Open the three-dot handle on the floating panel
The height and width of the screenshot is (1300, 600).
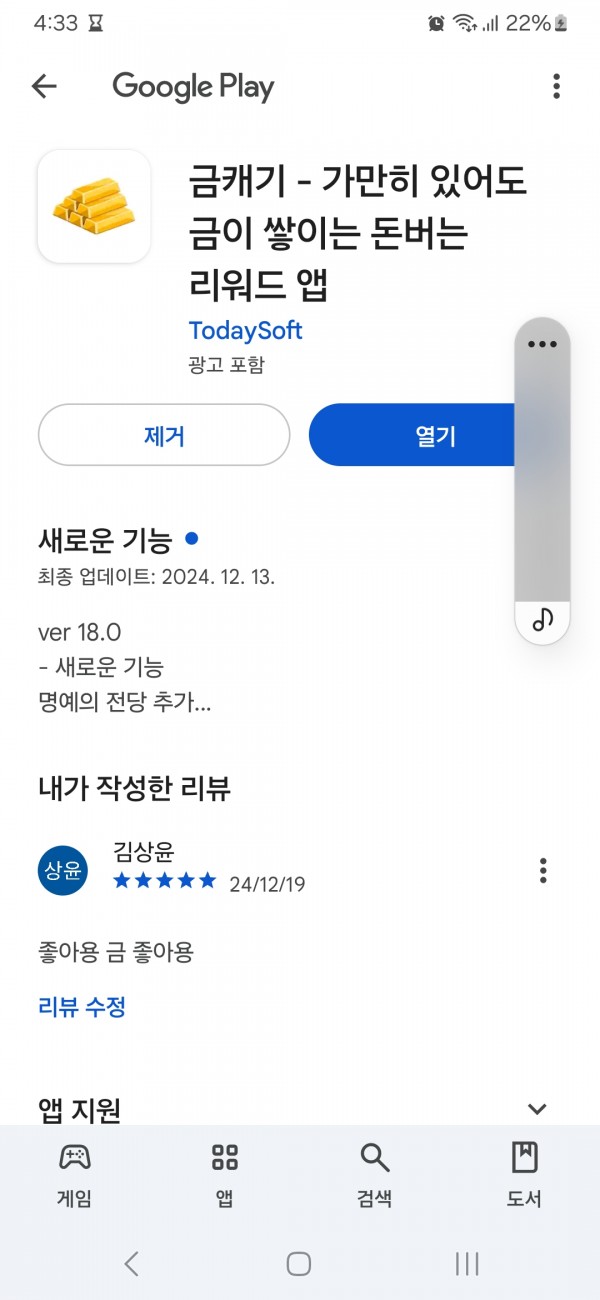coord(542,344)
